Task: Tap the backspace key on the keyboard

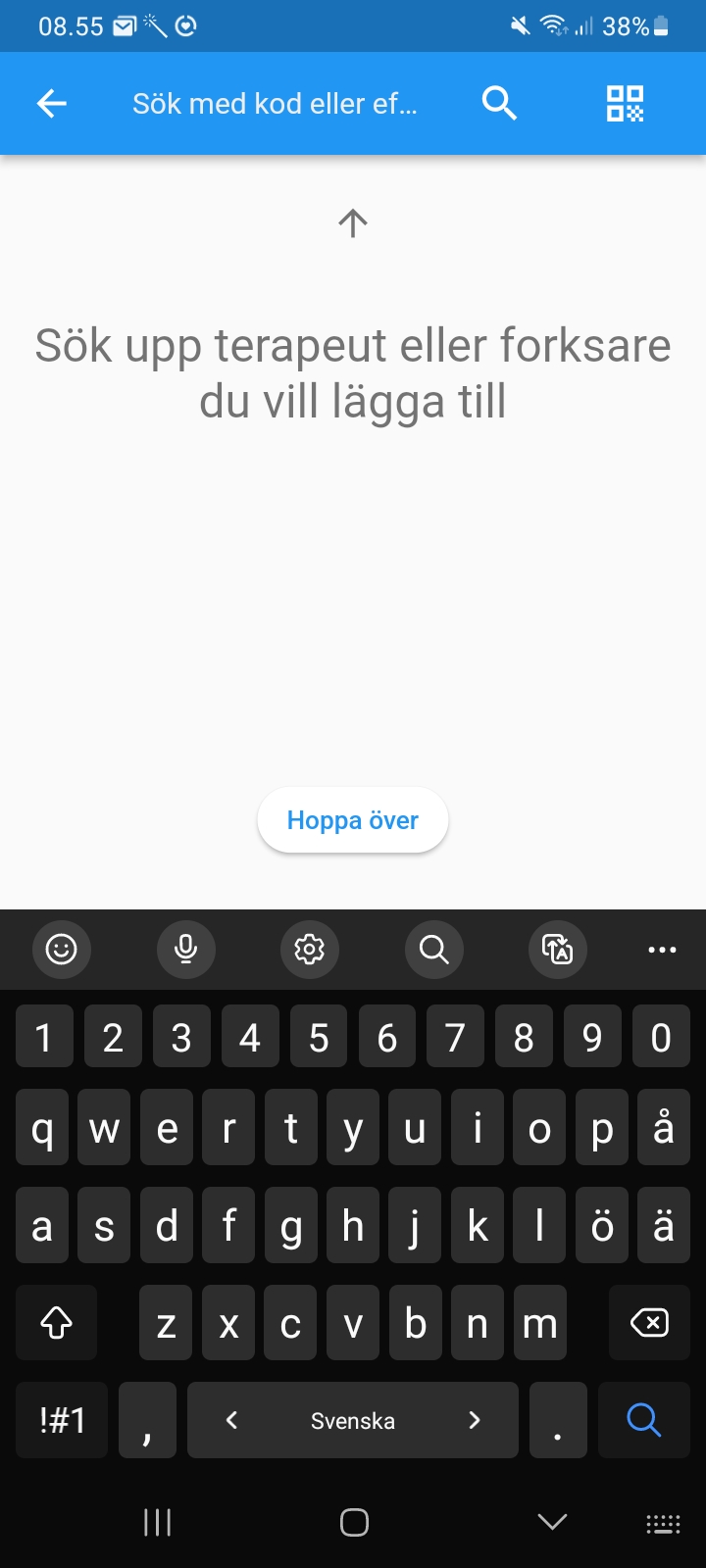Action: [649, 1323]
